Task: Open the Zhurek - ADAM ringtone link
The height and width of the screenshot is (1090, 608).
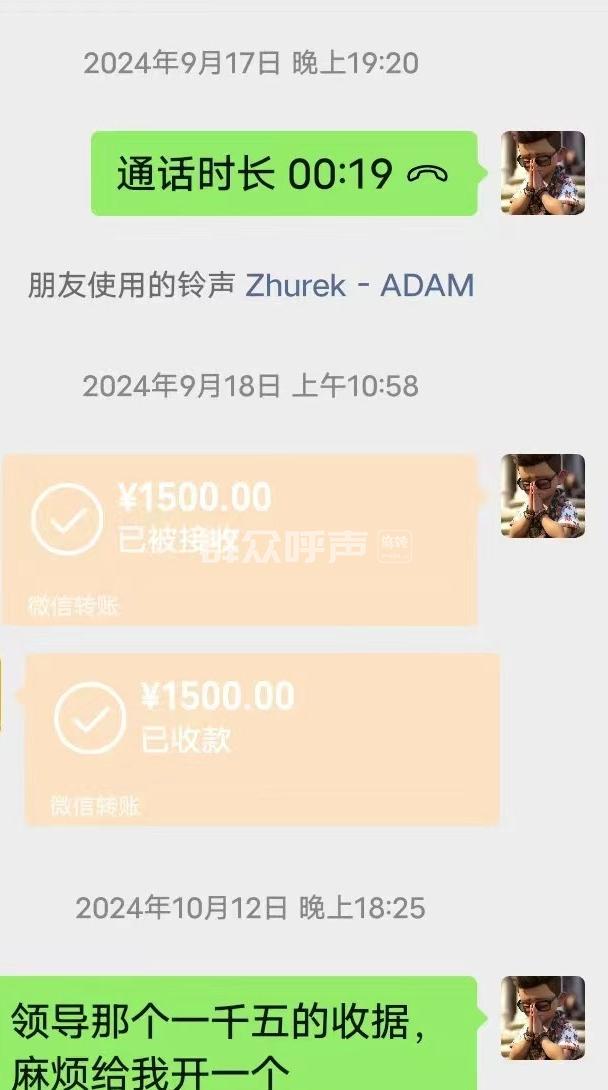Action: [359, 285]
